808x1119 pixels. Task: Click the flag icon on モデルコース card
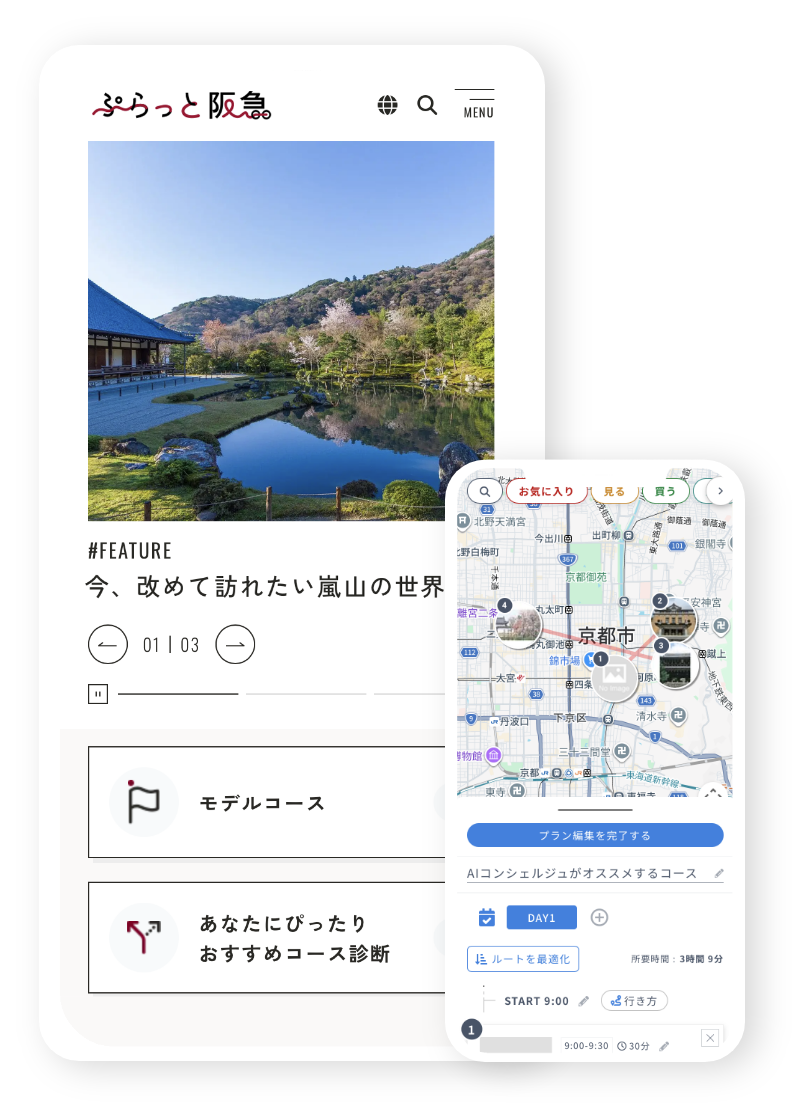coord(144,803)
